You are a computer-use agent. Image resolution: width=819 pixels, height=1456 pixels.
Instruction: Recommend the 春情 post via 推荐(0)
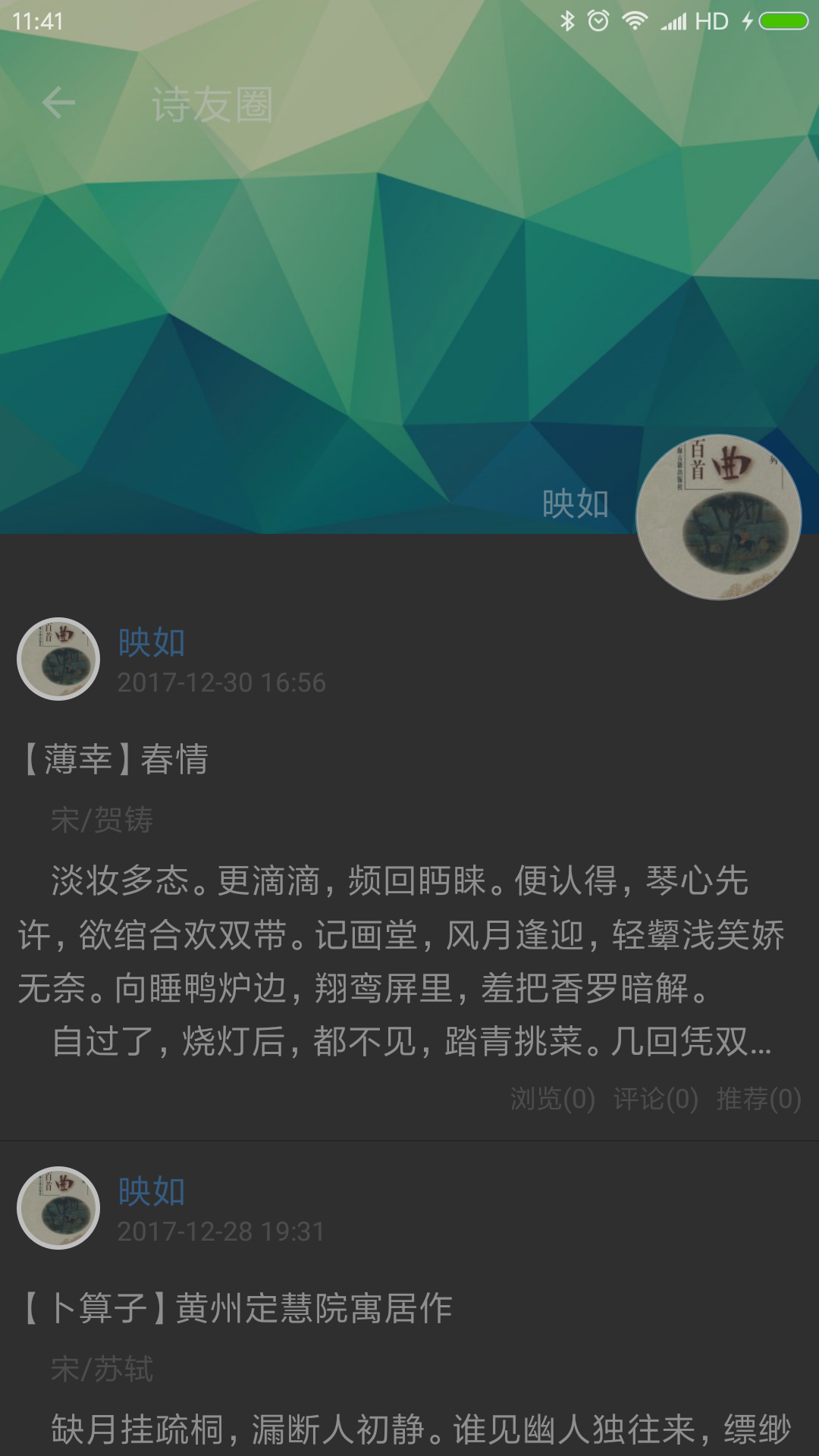[758, 1099]
